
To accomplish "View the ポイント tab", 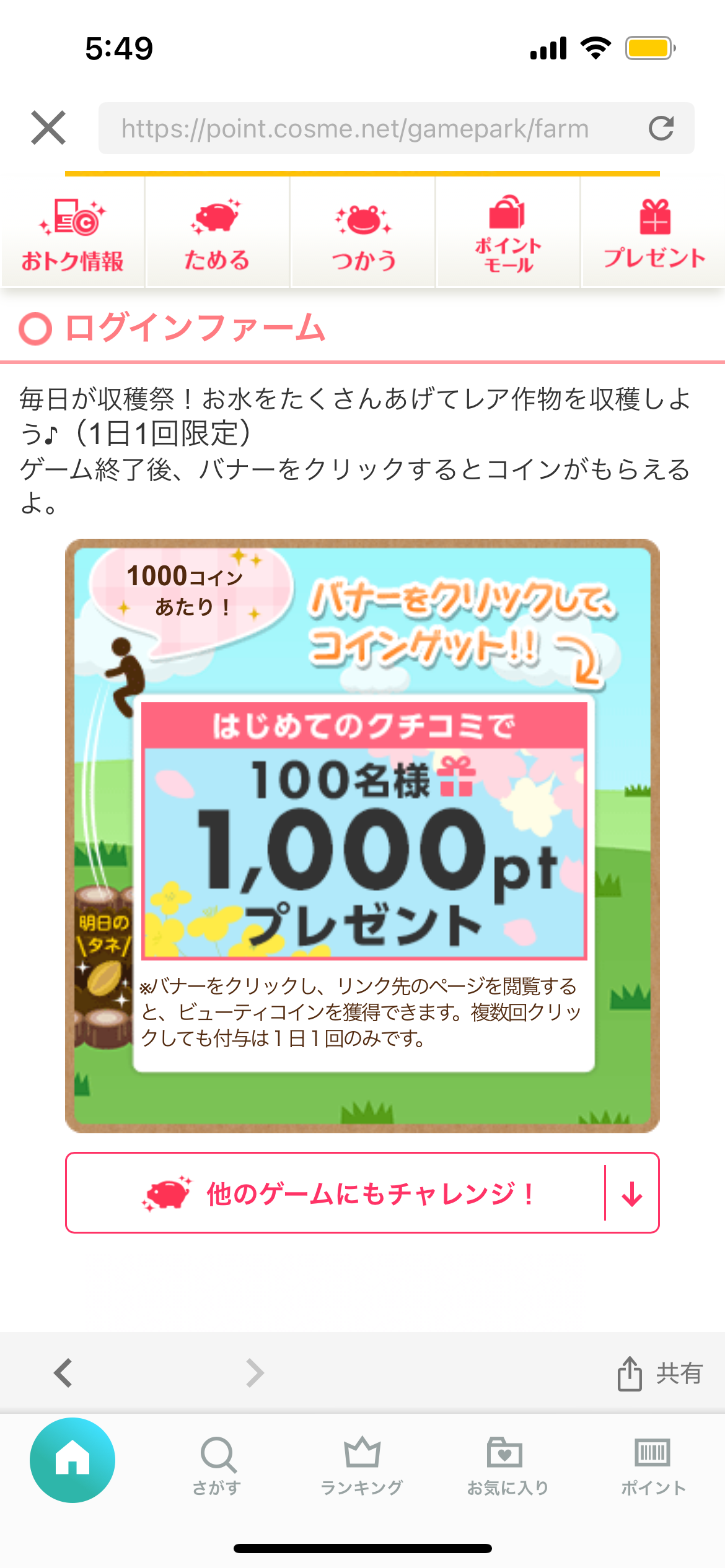I will pos(653,1464).
